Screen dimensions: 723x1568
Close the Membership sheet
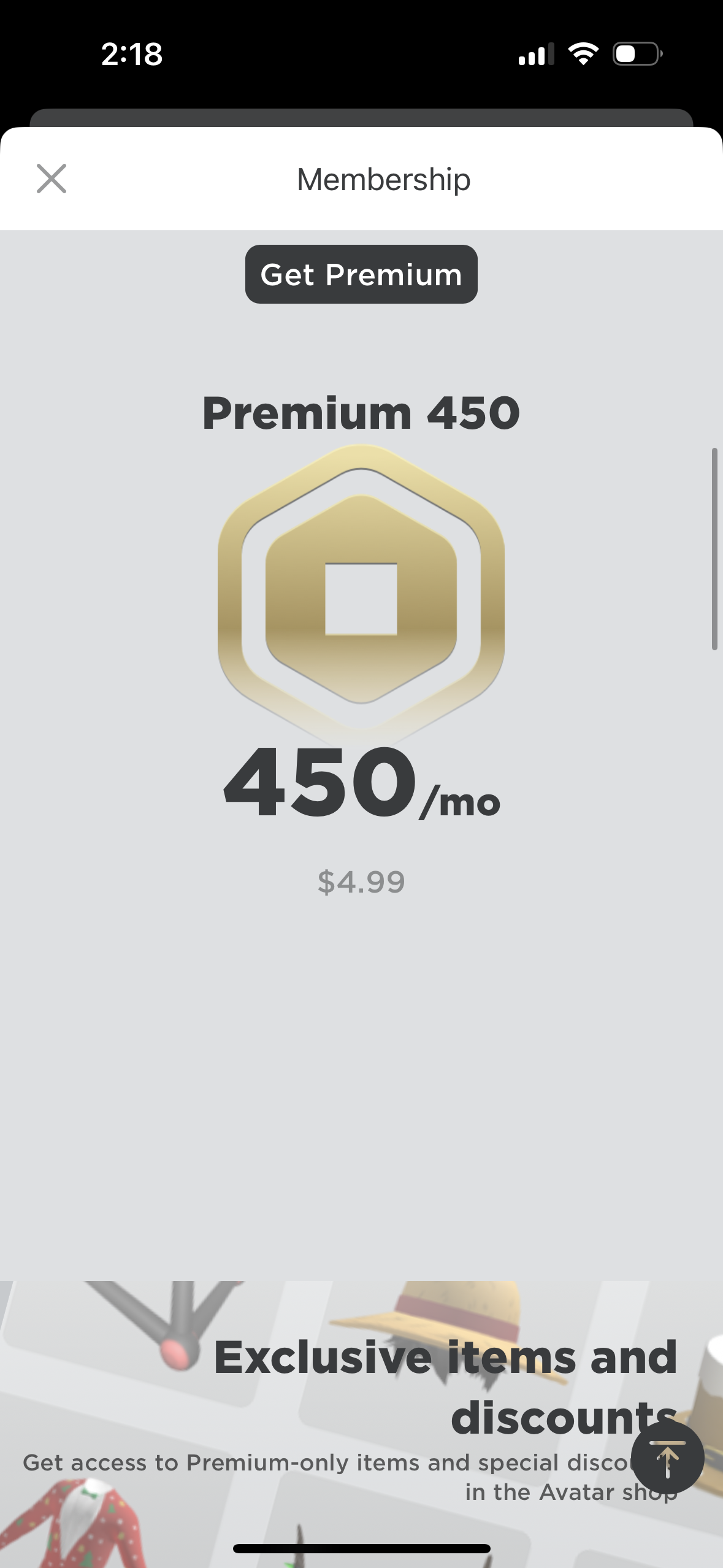click(52, 179)
